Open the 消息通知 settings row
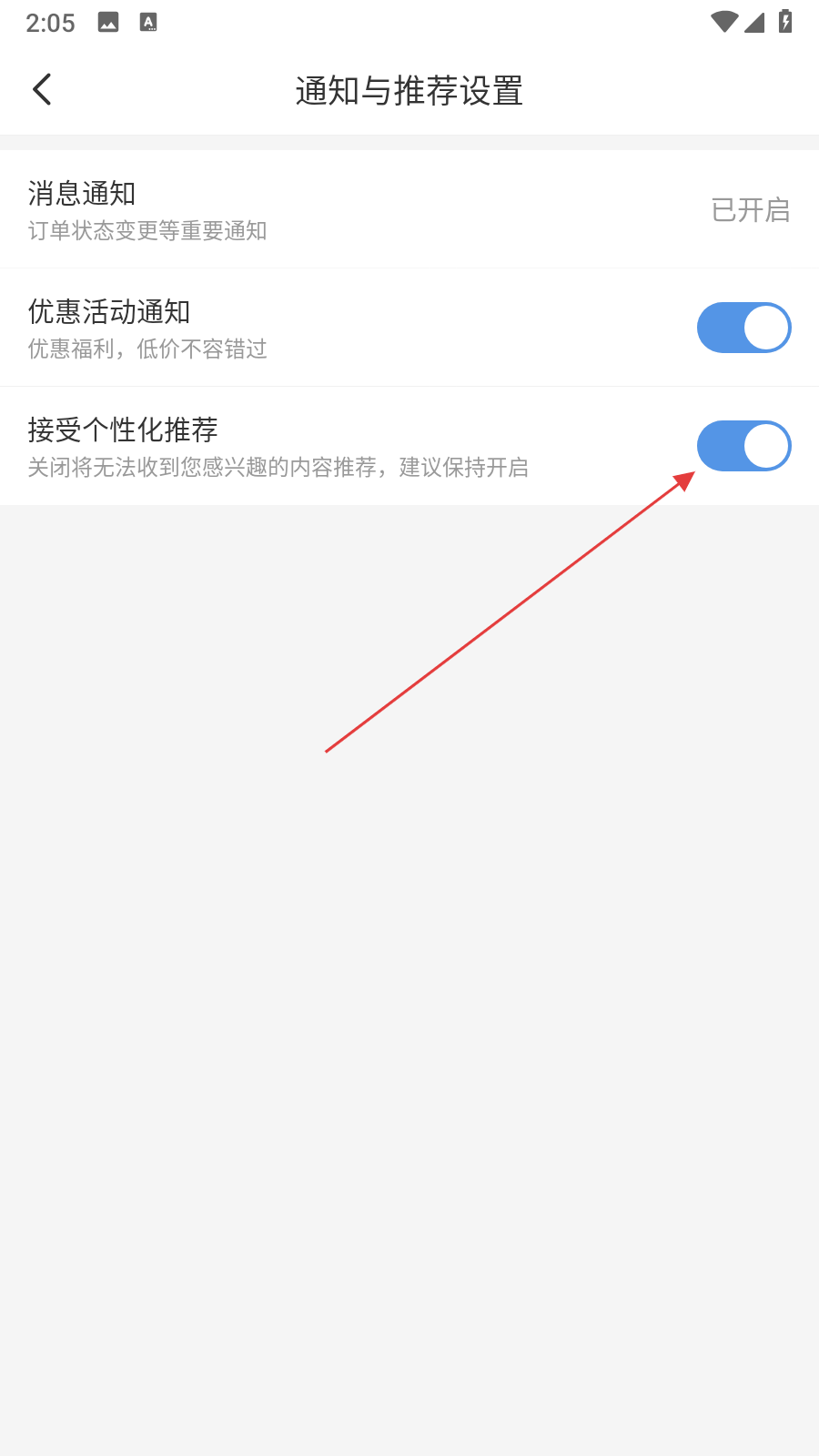This screenshot has height=1456, width=819. pyautogui.click(x=409, y=210)
